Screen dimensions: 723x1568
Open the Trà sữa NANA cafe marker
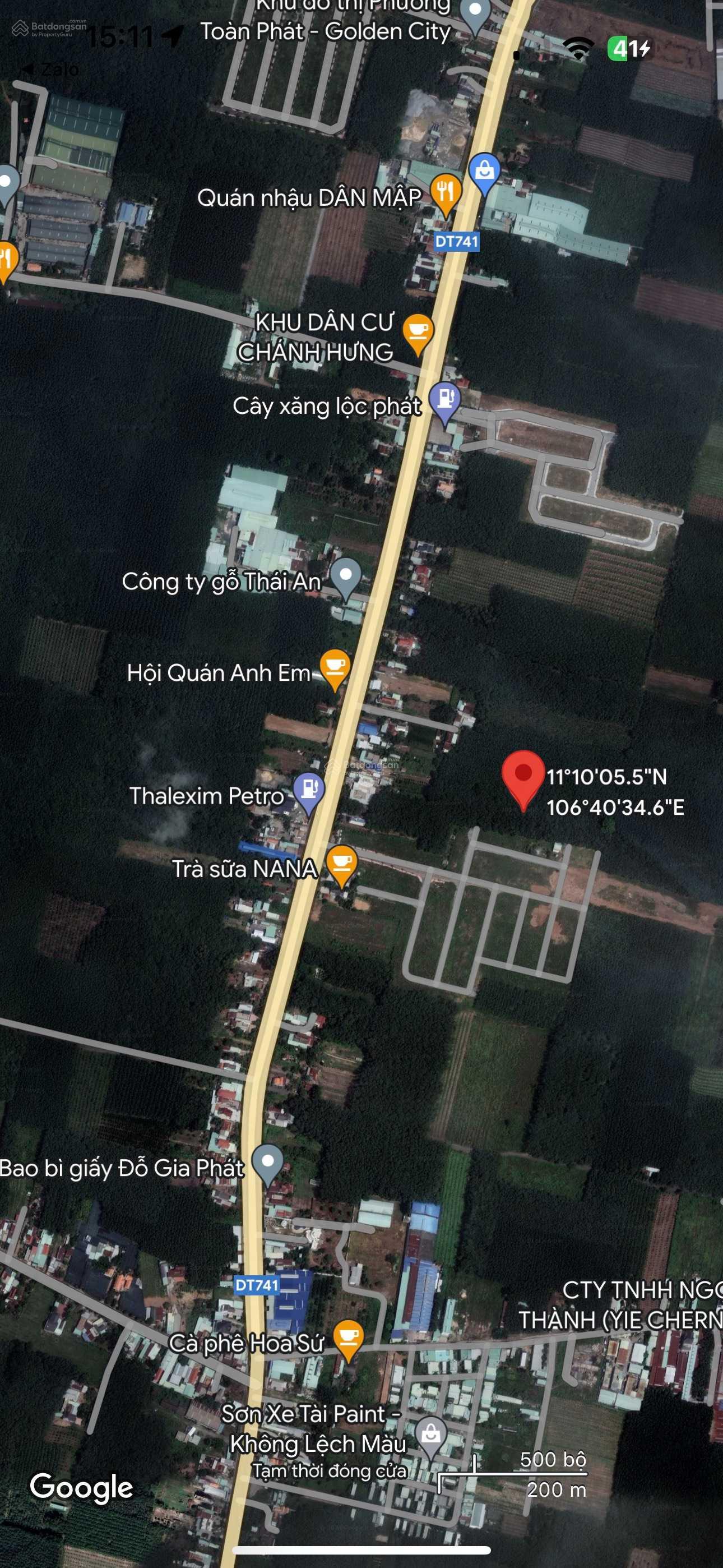(341, 863)
